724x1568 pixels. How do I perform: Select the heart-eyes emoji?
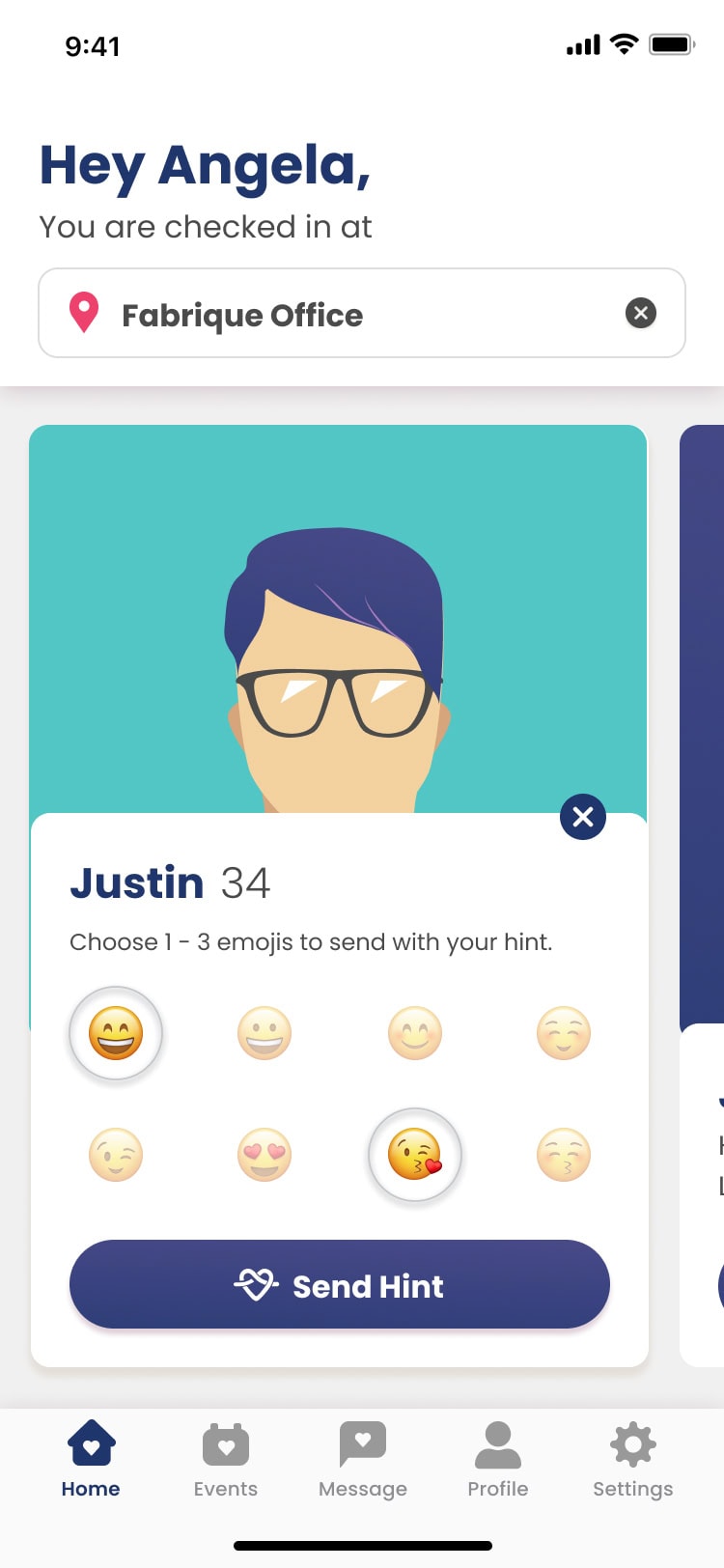pyautogui.click(x=265, y=1155)
